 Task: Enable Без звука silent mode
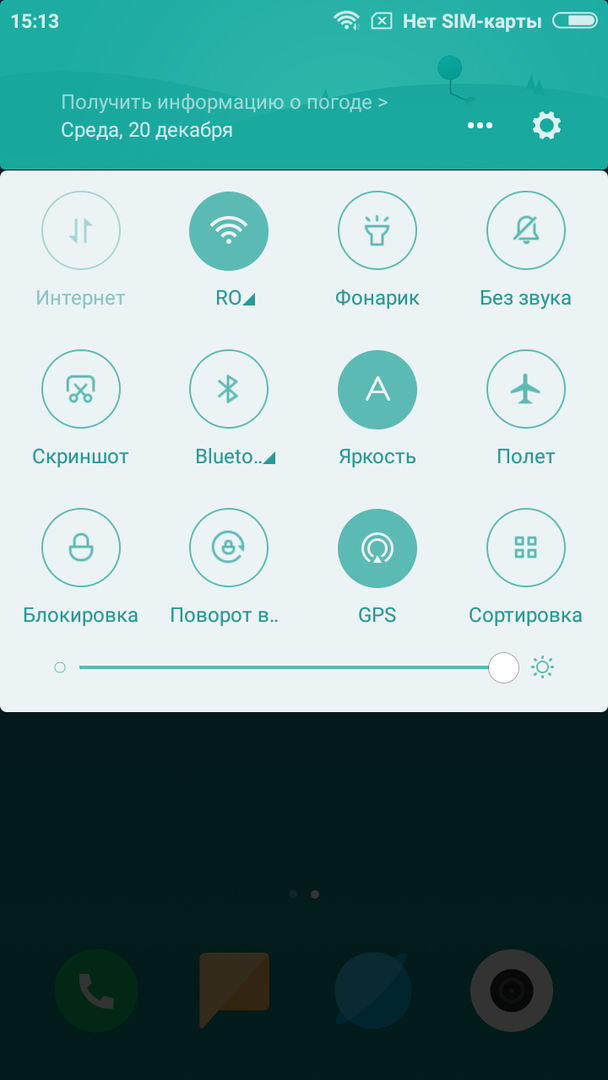click(525, 231)
